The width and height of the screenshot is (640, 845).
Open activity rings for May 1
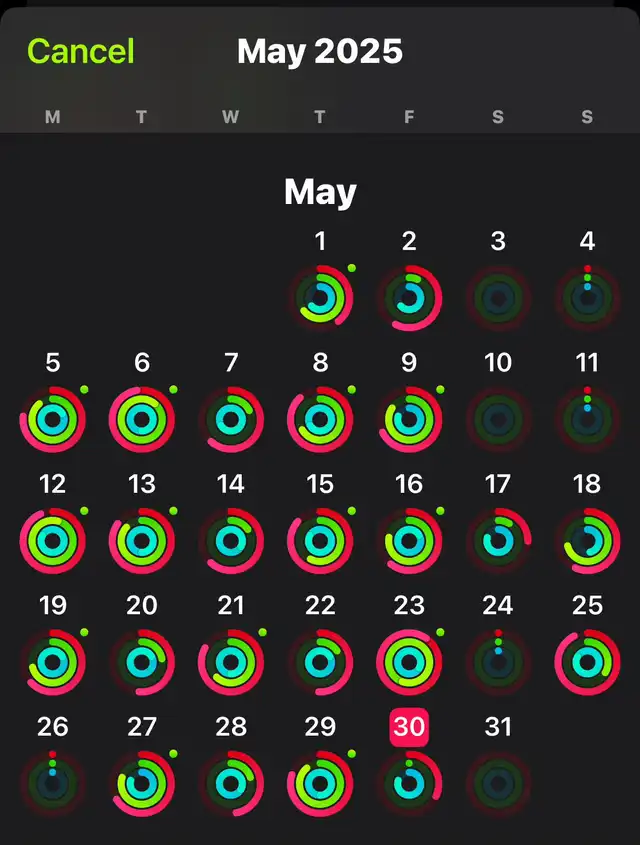pos(320,297)
